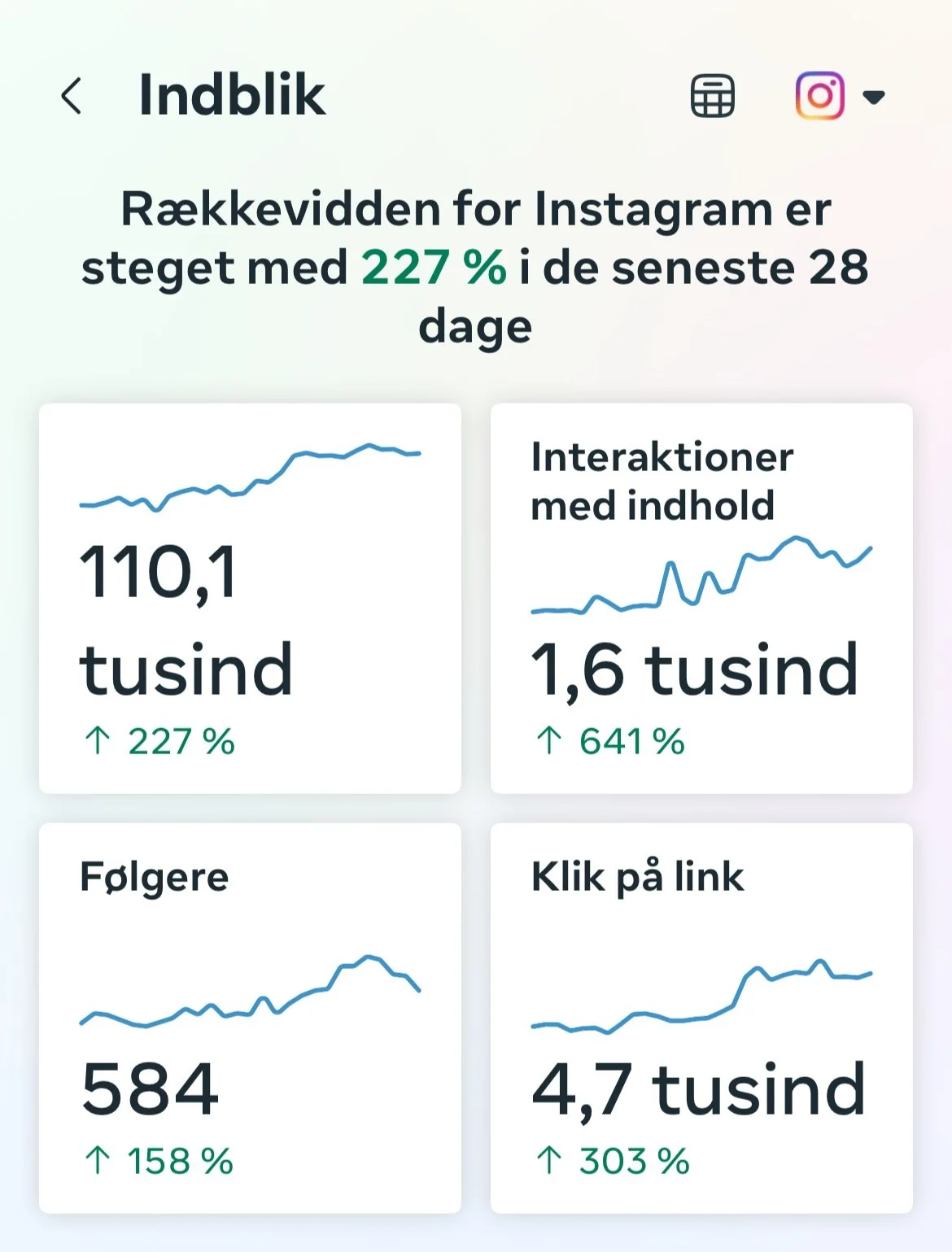Open the Følgere card
This screenshot has width=952, height=1252.
[250, 1018]
